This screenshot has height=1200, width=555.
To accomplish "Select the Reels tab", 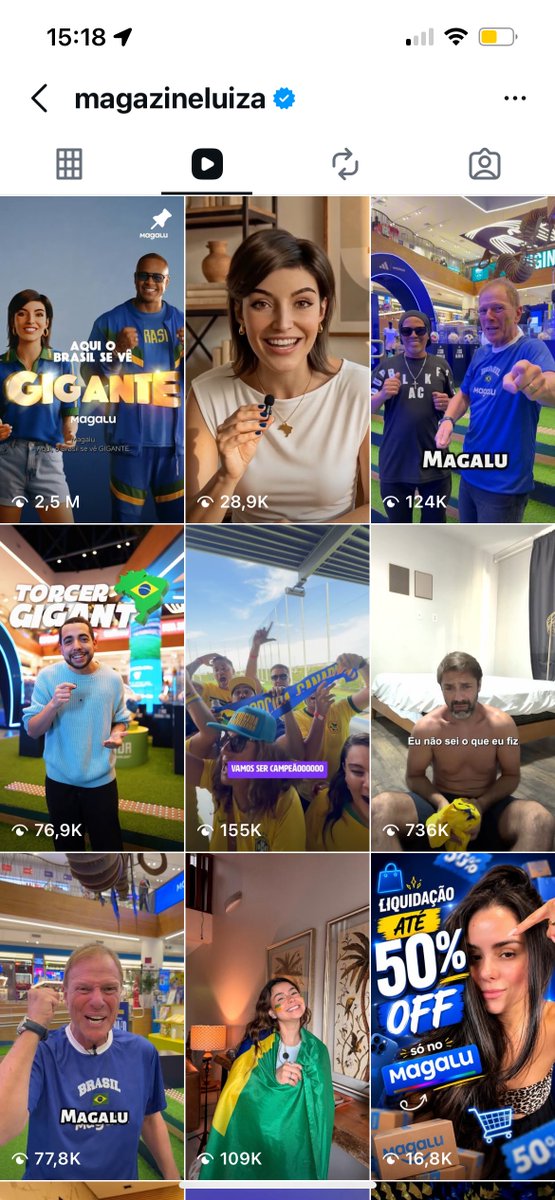I will pyautogui.click(x=207, y=164).
